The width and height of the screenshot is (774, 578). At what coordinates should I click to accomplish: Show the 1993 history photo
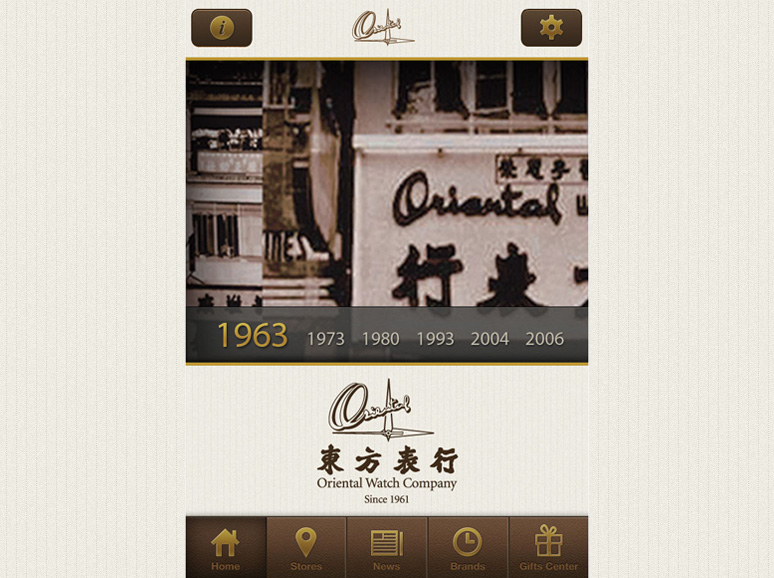tap(435, 339)
